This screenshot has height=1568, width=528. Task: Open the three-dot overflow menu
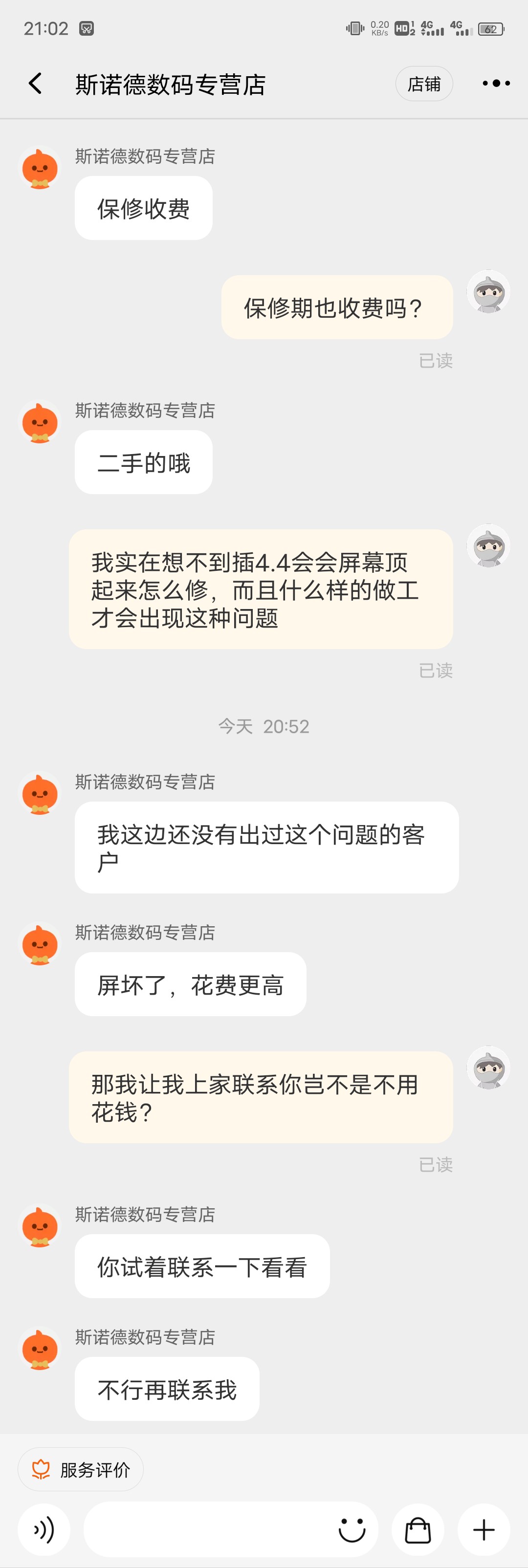coord(496,84)
